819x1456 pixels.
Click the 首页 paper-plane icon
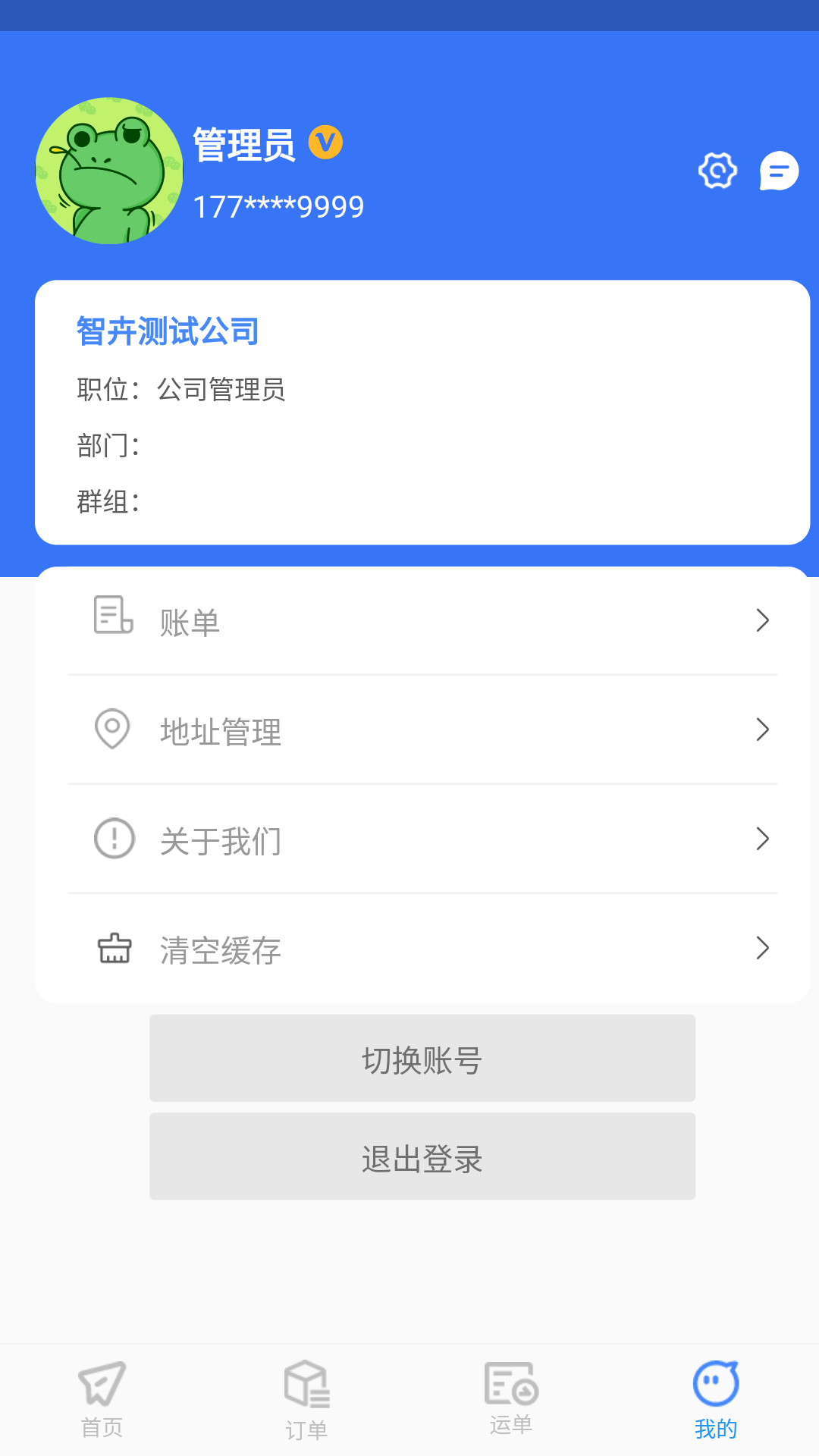tap(101, 1385)
